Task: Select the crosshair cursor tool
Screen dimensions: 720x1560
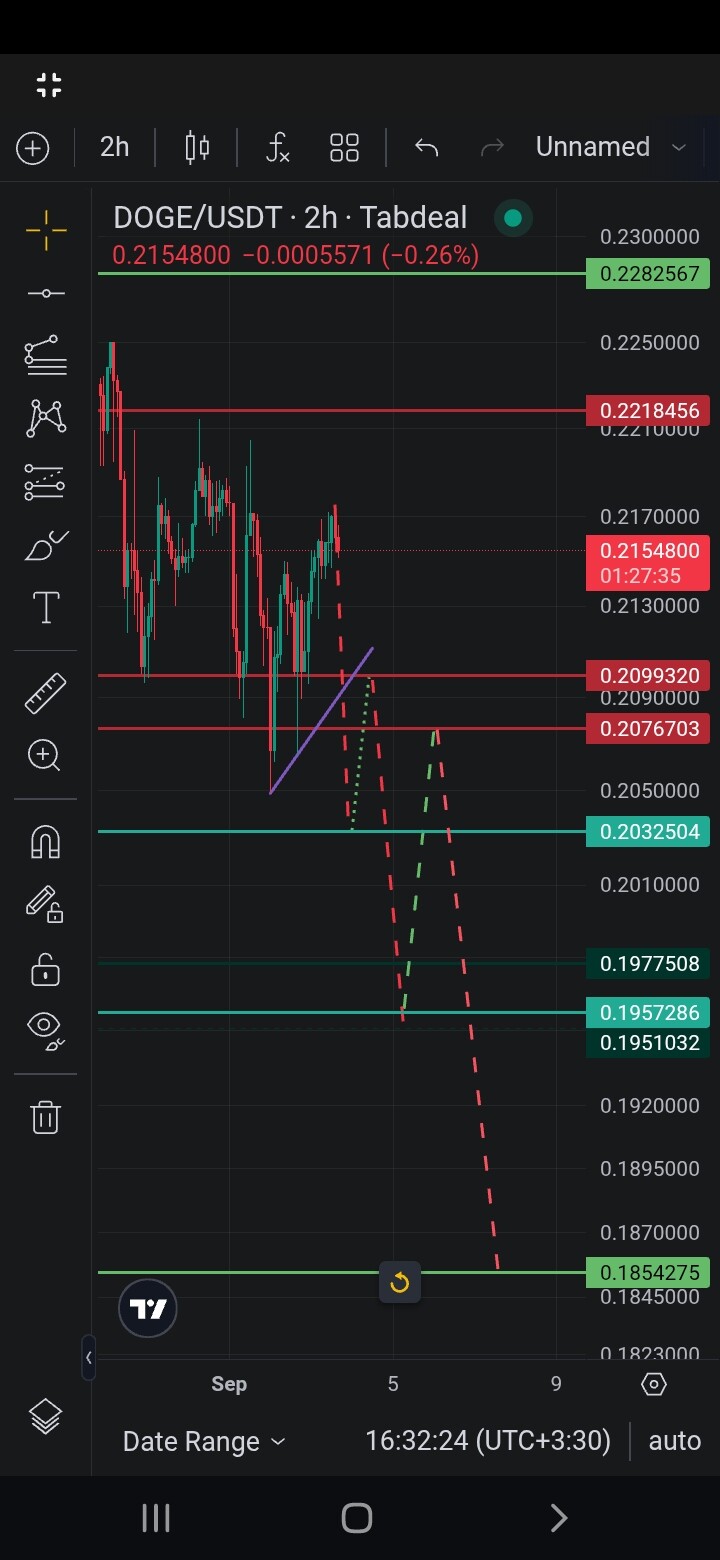Action: (x=46, y=231)
